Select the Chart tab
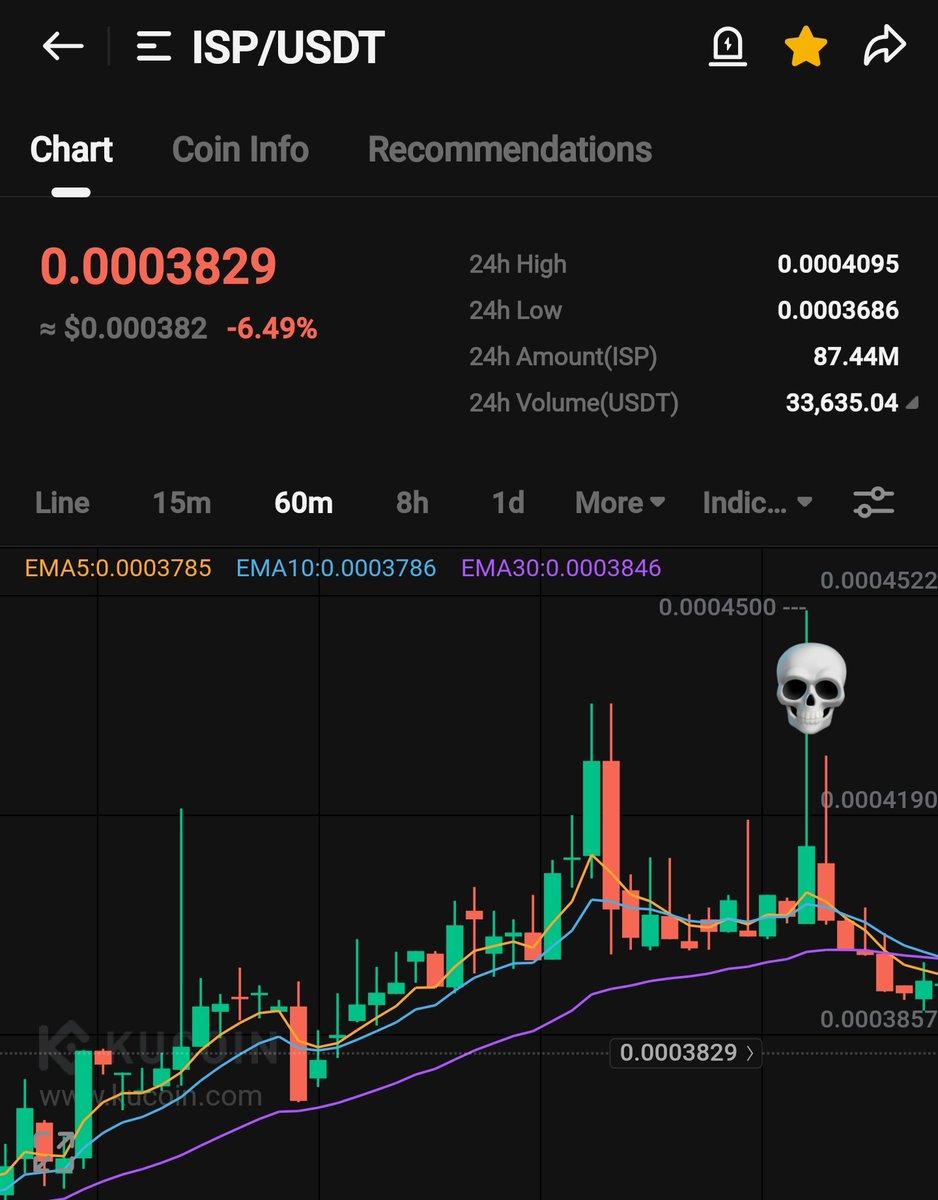938x1200 pixels. click(x=71, y=150)
